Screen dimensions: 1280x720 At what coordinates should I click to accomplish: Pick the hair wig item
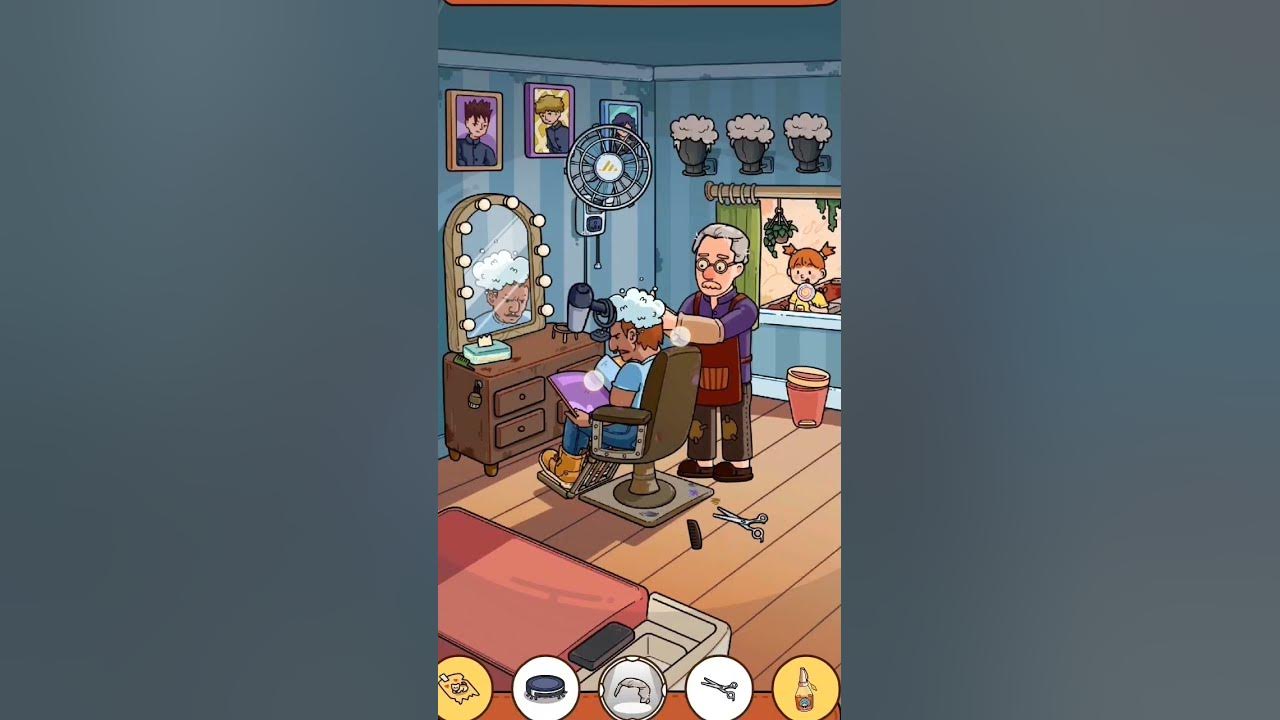tap(632, 690)
